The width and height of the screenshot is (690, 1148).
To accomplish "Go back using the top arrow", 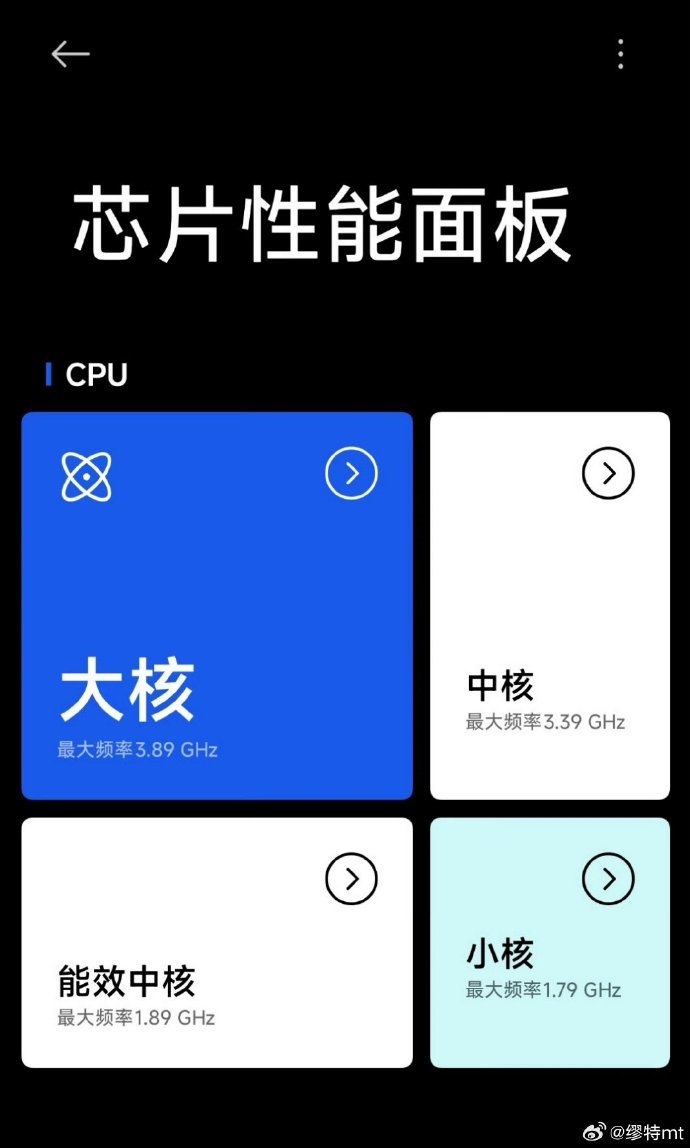I will coord(70,54).
